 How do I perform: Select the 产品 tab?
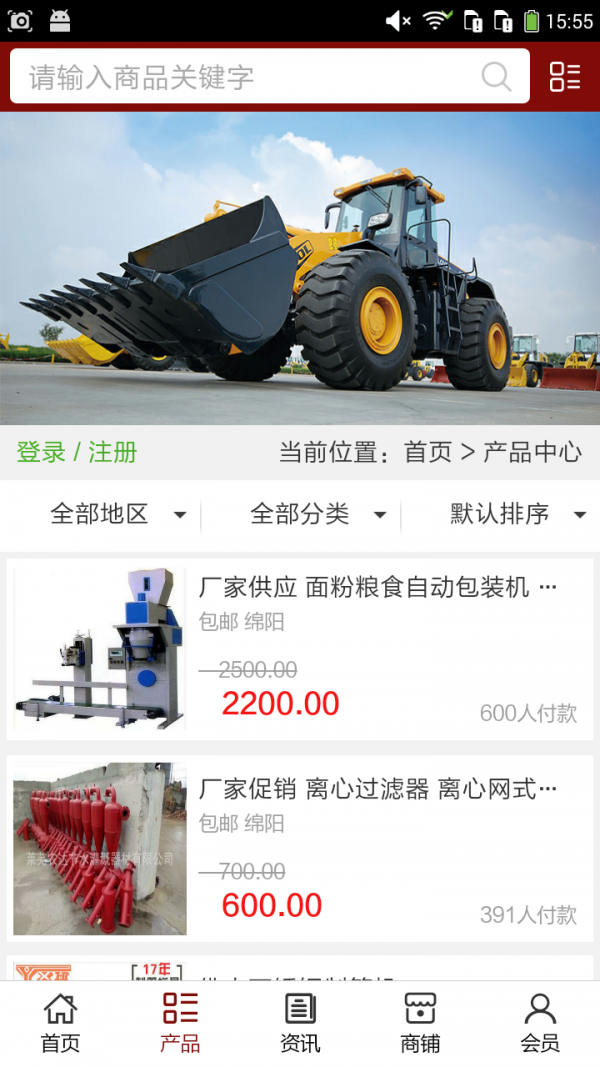click(180, 1023)
